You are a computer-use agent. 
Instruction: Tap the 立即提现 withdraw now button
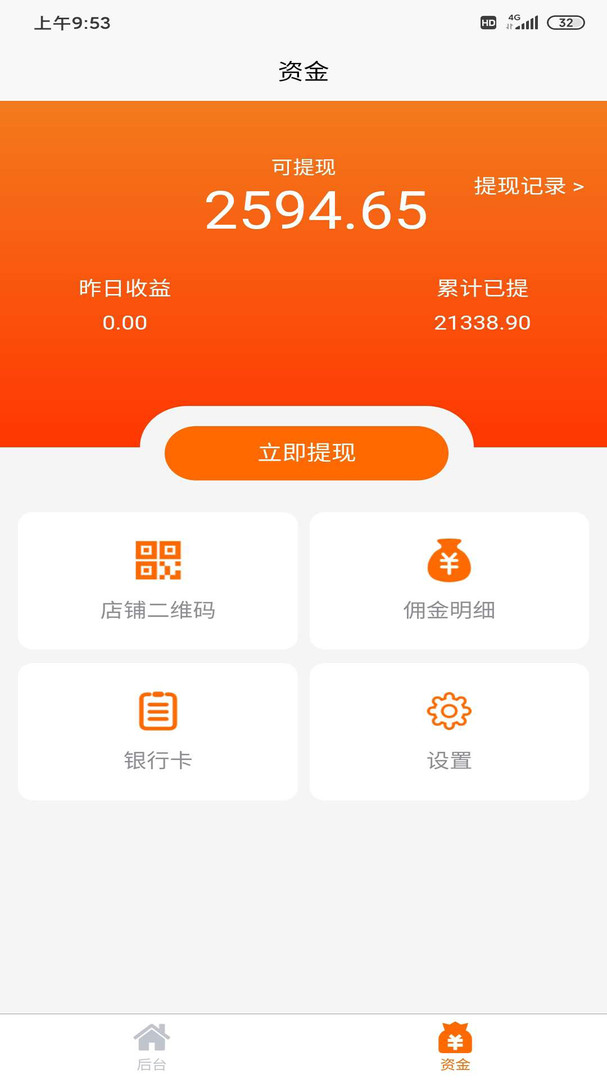(x=307, y=453)
